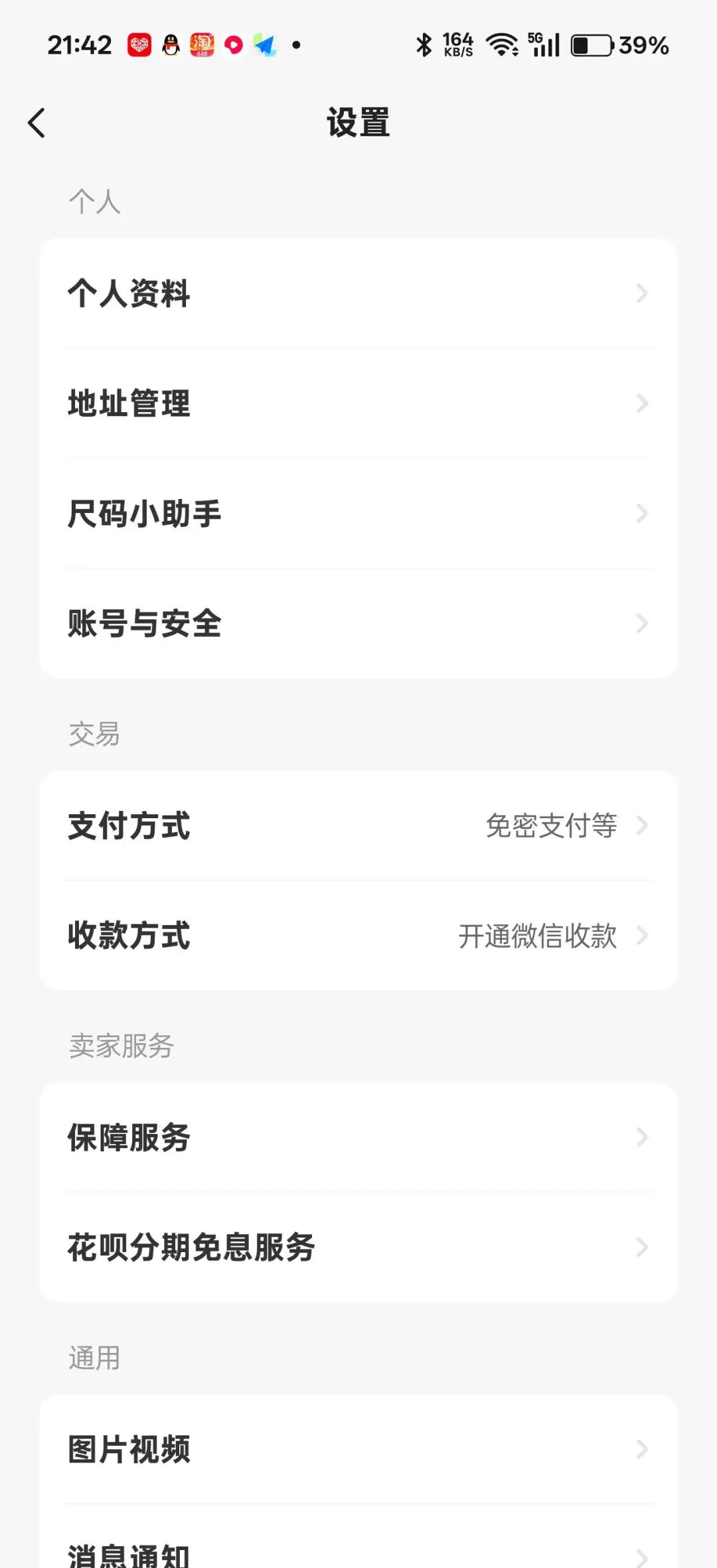717x1568 pixels.
Task: Tap the QQ notification icon
Action: [171, 44]
